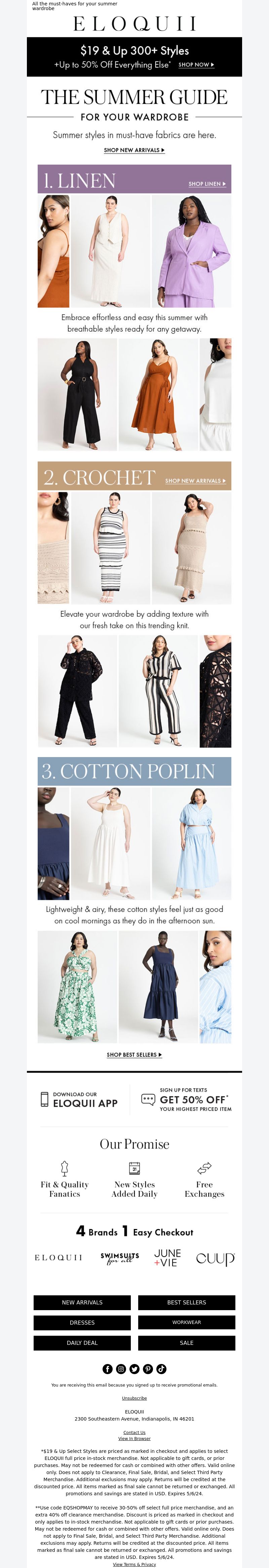Open SHOP NEW ARRIVALS under summer guide
The width and height of the screenshot is (269, 1568).
tap(134, 150)
